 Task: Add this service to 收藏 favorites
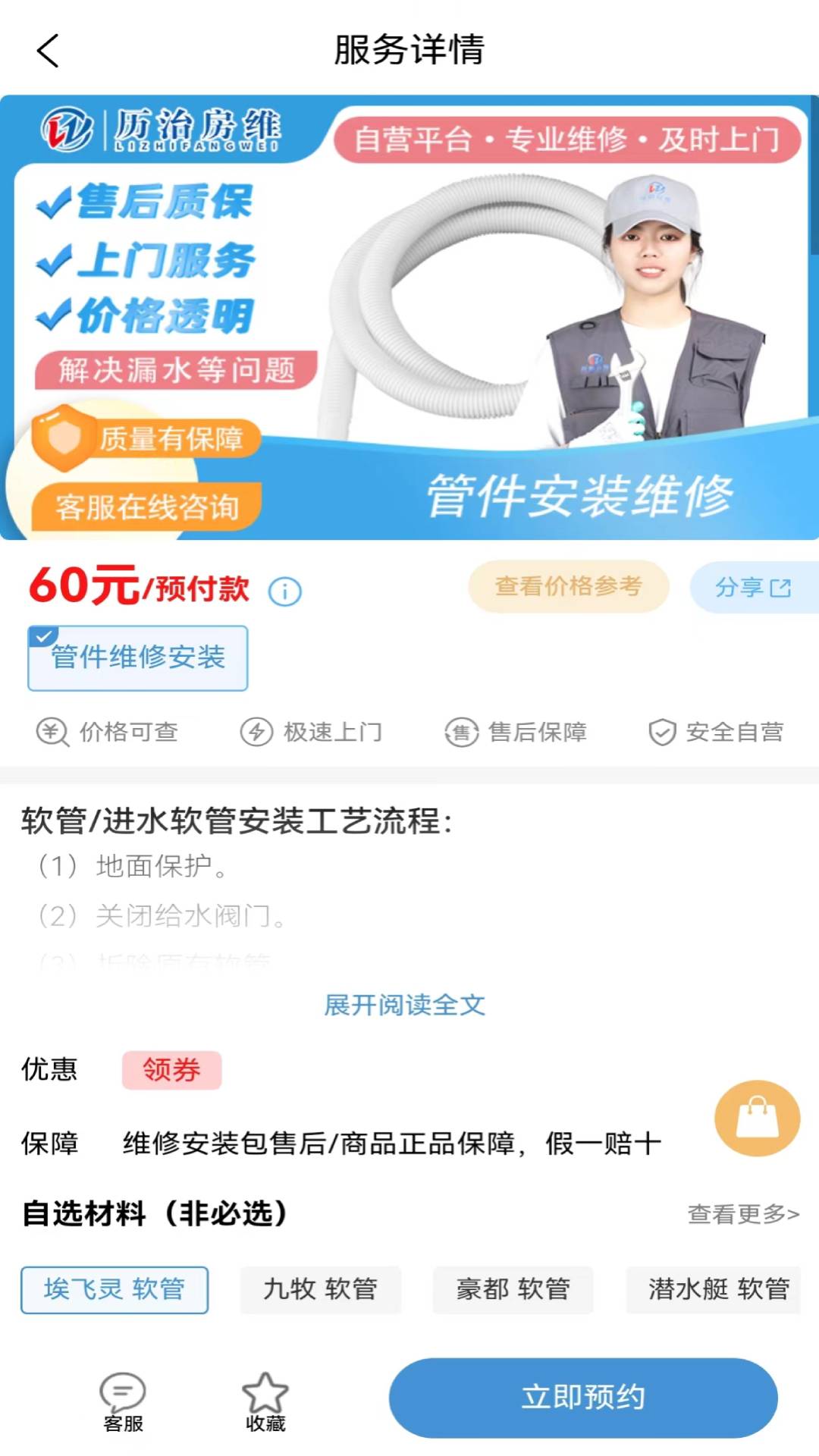(x=265, y=1401)
